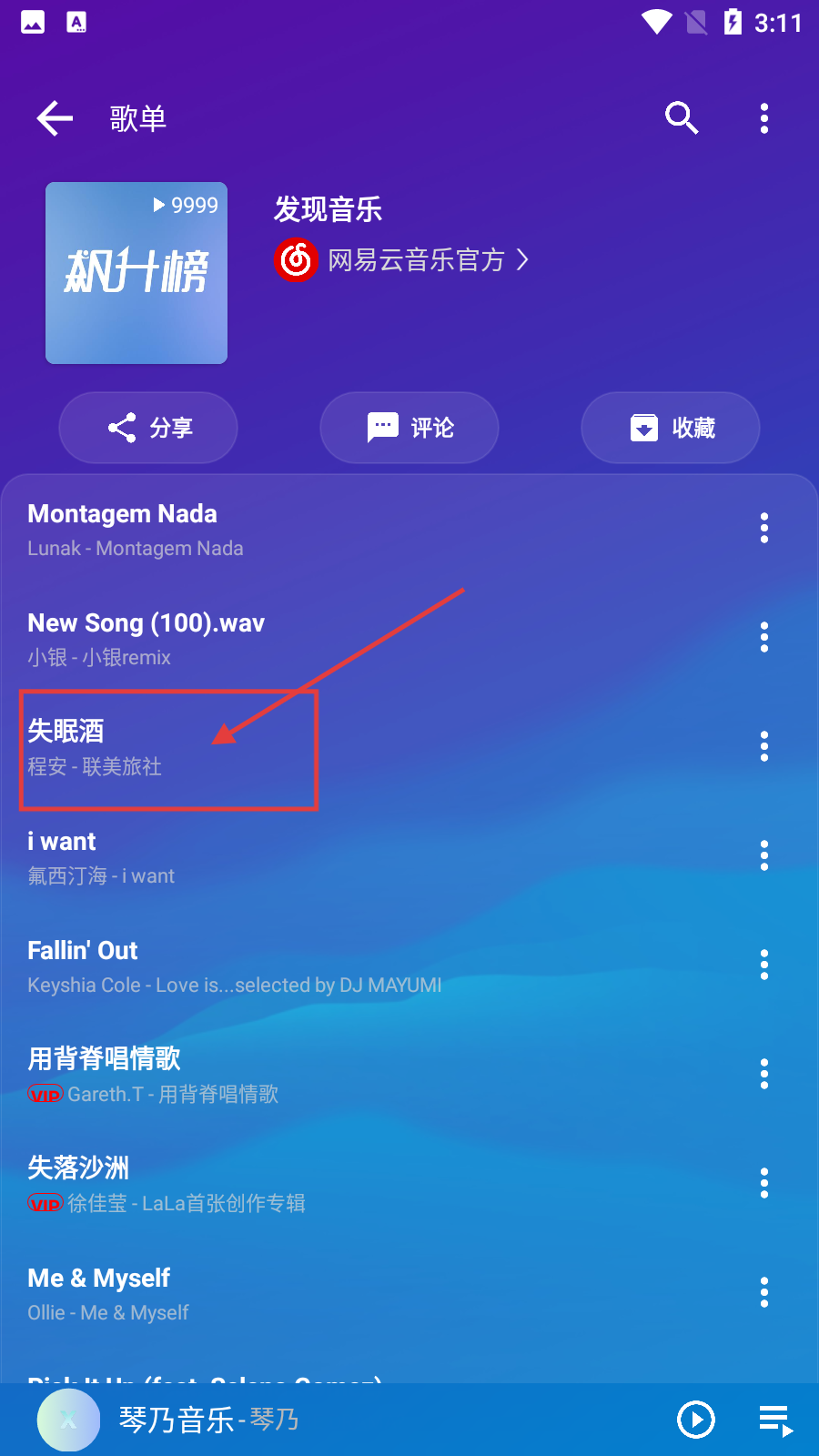Viewport: 819px width, 1456px height.
Task: Play the song Montagem Nada
Action: coord(273,530)
